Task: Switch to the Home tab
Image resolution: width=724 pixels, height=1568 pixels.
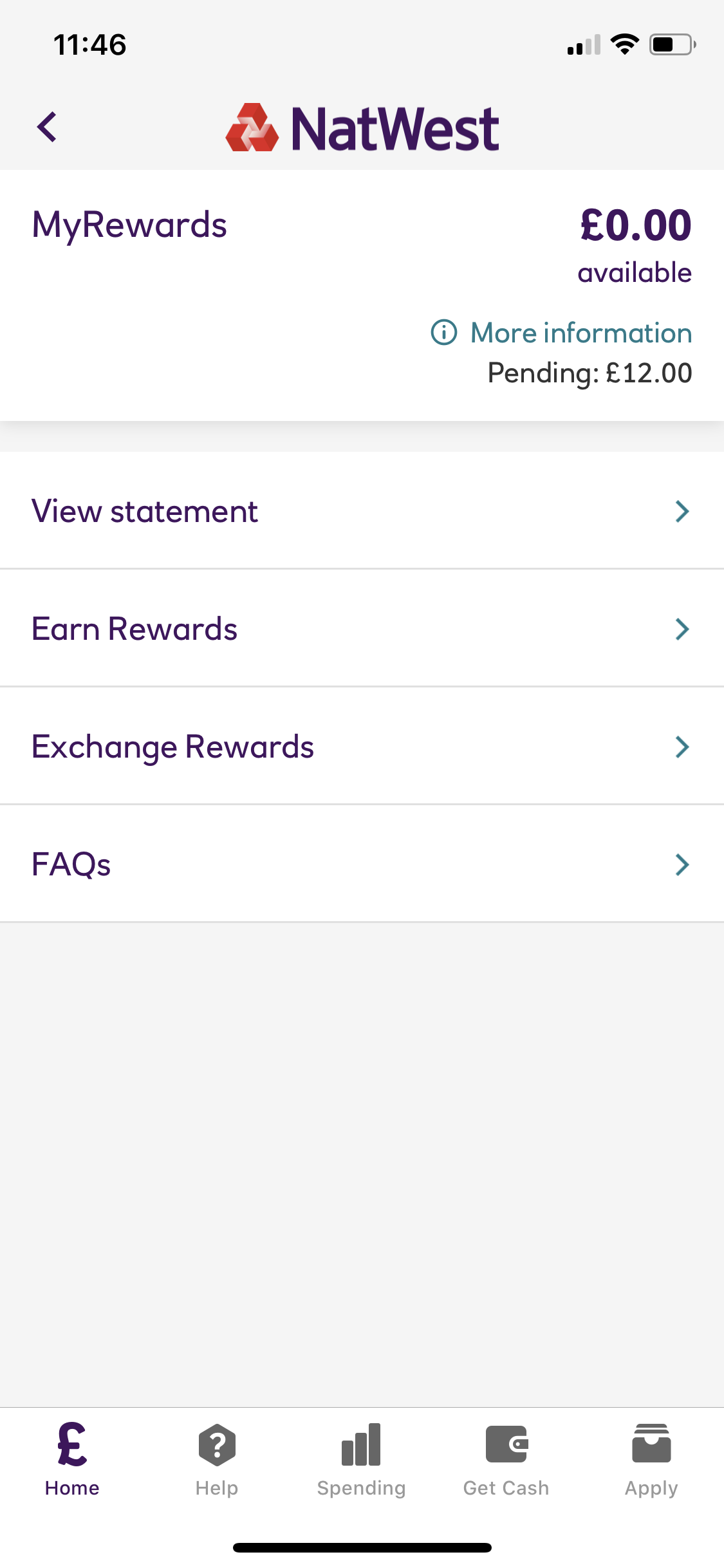Action: [x=72, y=1460]
